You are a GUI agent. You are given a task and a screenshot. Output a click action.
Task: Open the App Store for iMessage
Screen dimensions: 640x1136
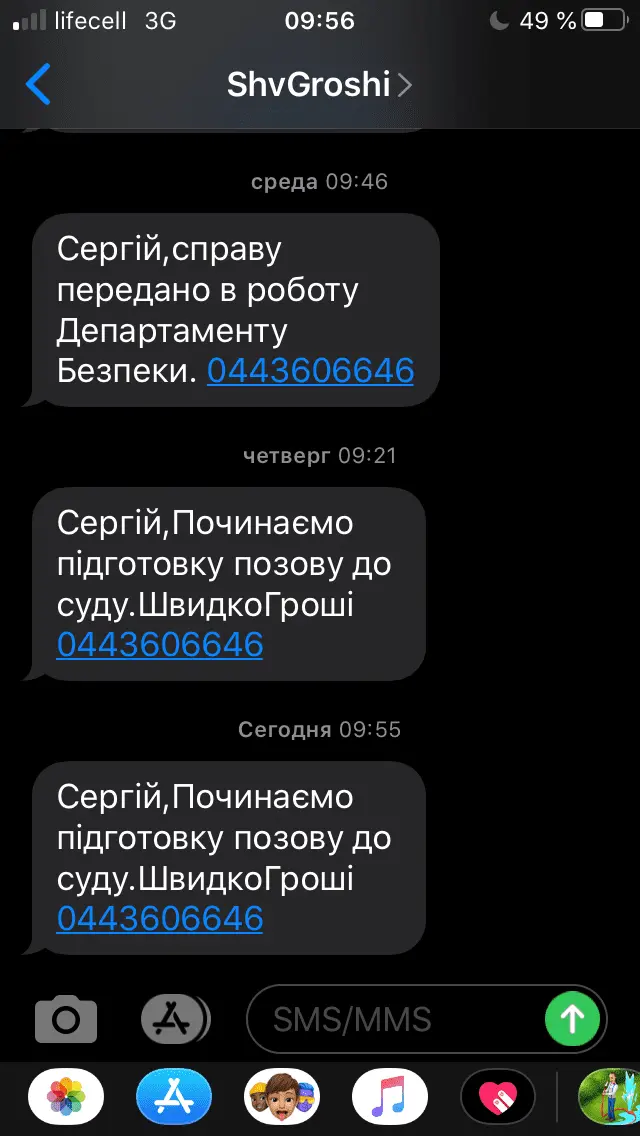click(174, 1097)
